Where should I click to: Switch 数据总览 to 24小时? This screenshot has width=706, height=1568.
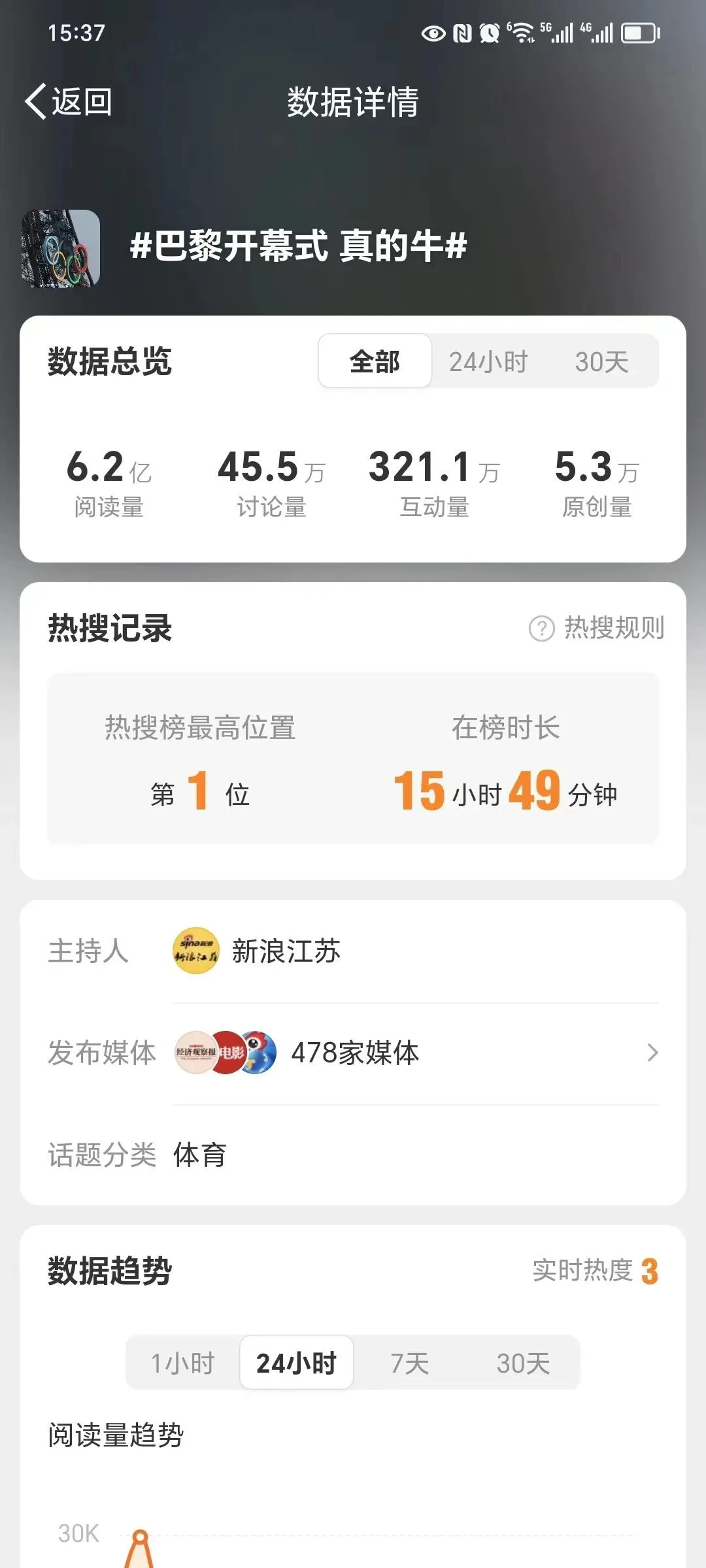tap(488, 361)
